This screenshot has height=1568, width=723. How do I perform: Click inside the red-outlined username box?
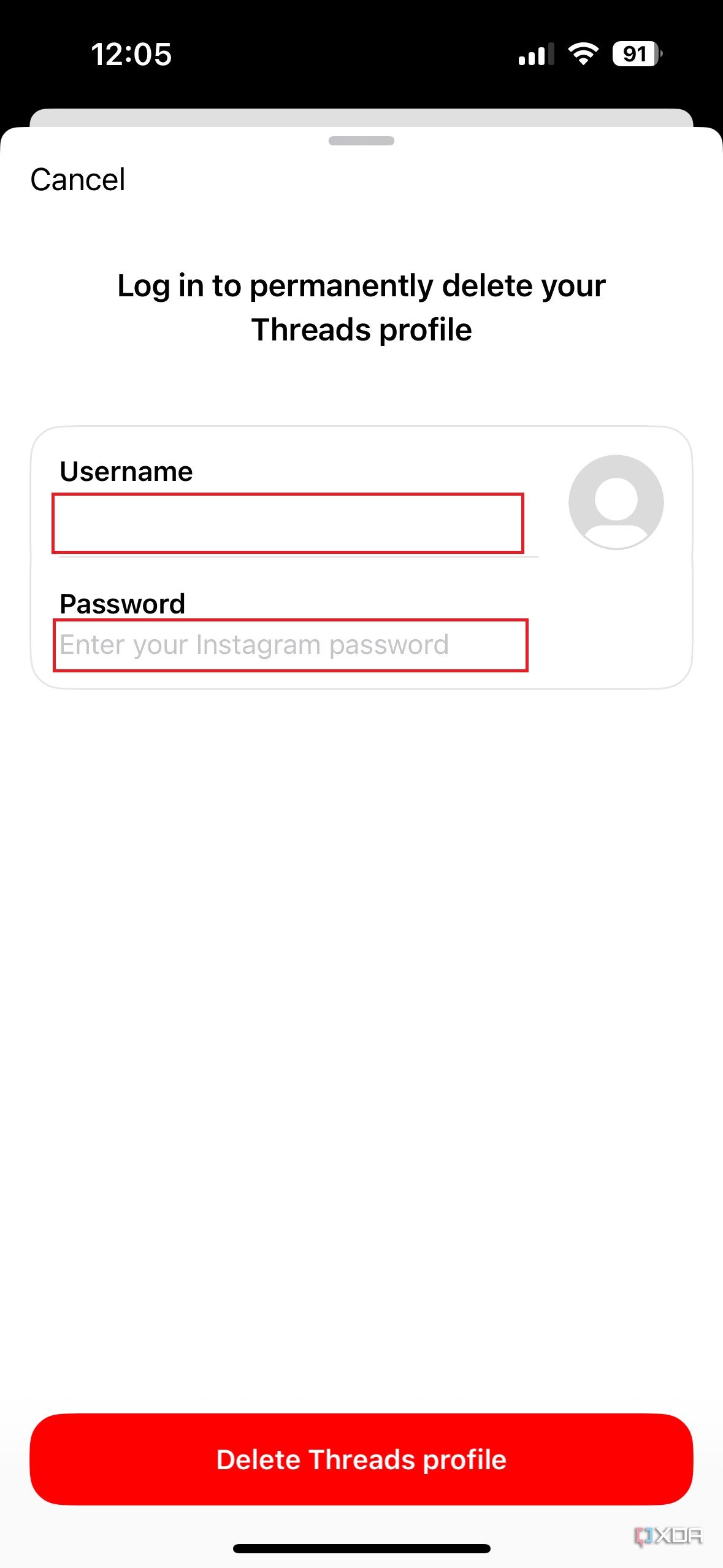(288, 523)
